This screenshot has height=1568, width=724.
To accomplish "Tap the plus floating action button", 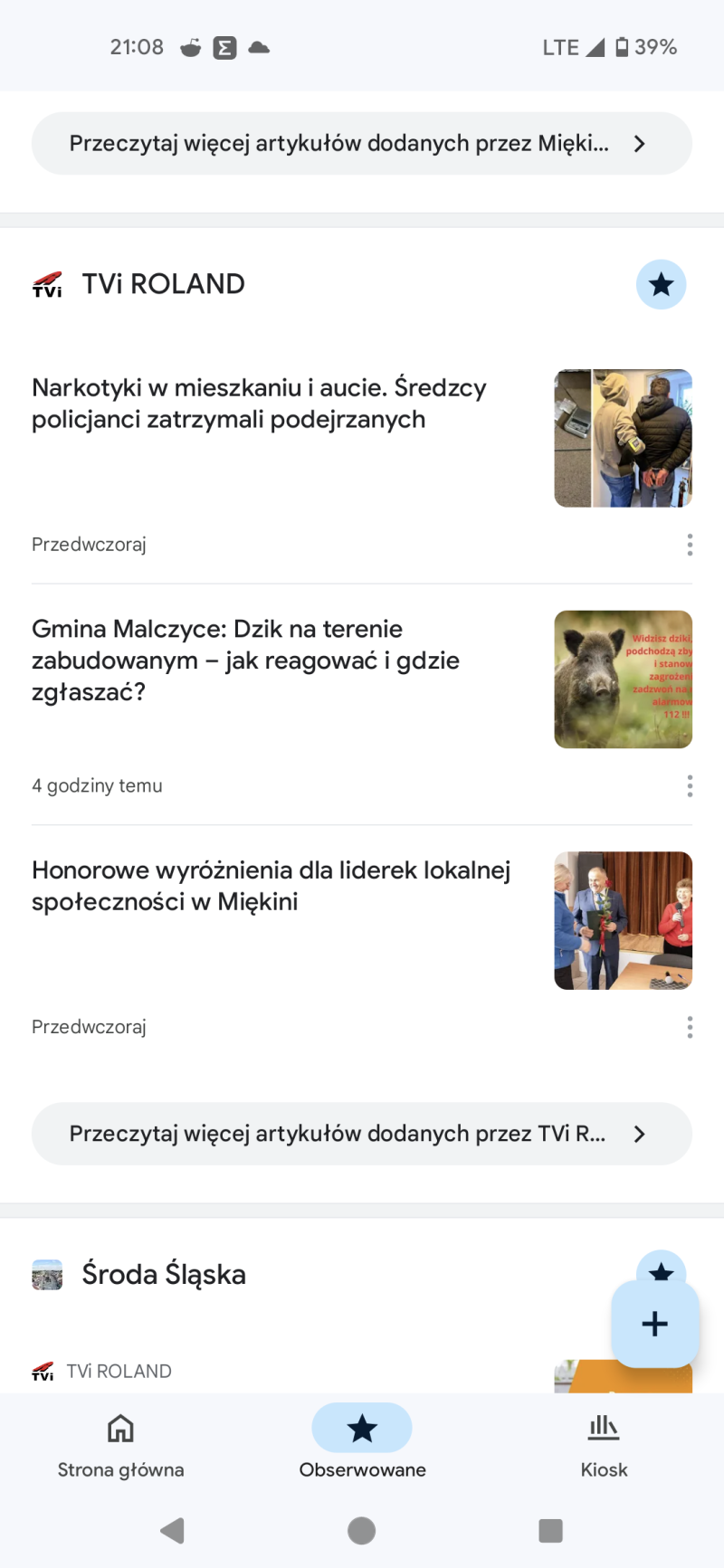I will point(654,1324).
